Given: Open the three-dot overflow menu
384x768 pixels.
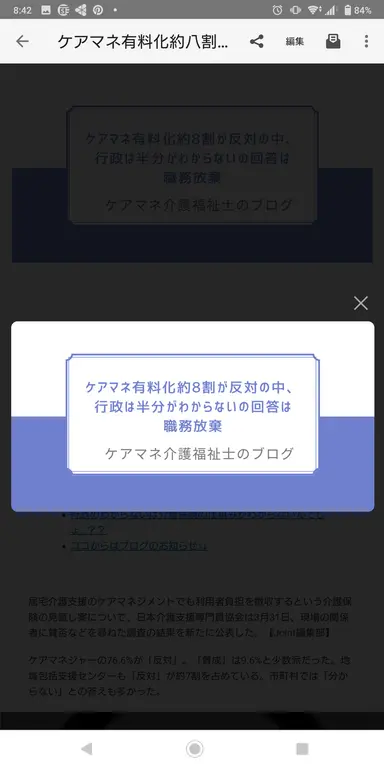Looking at the screenshot, I should pos(366,42).
